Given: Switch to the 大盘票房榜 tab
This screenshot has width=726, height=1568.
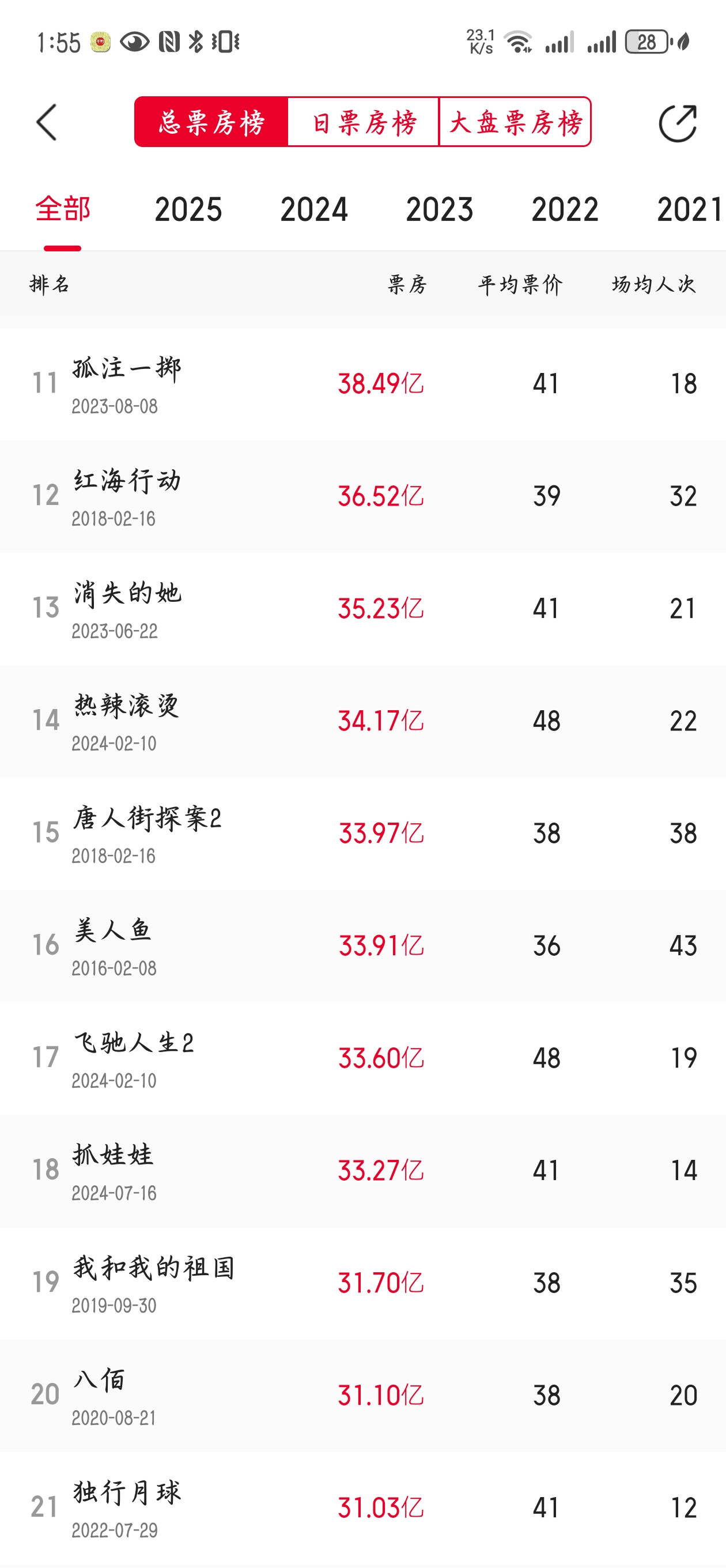Looking at the screenshot, I should coord(515,122).
